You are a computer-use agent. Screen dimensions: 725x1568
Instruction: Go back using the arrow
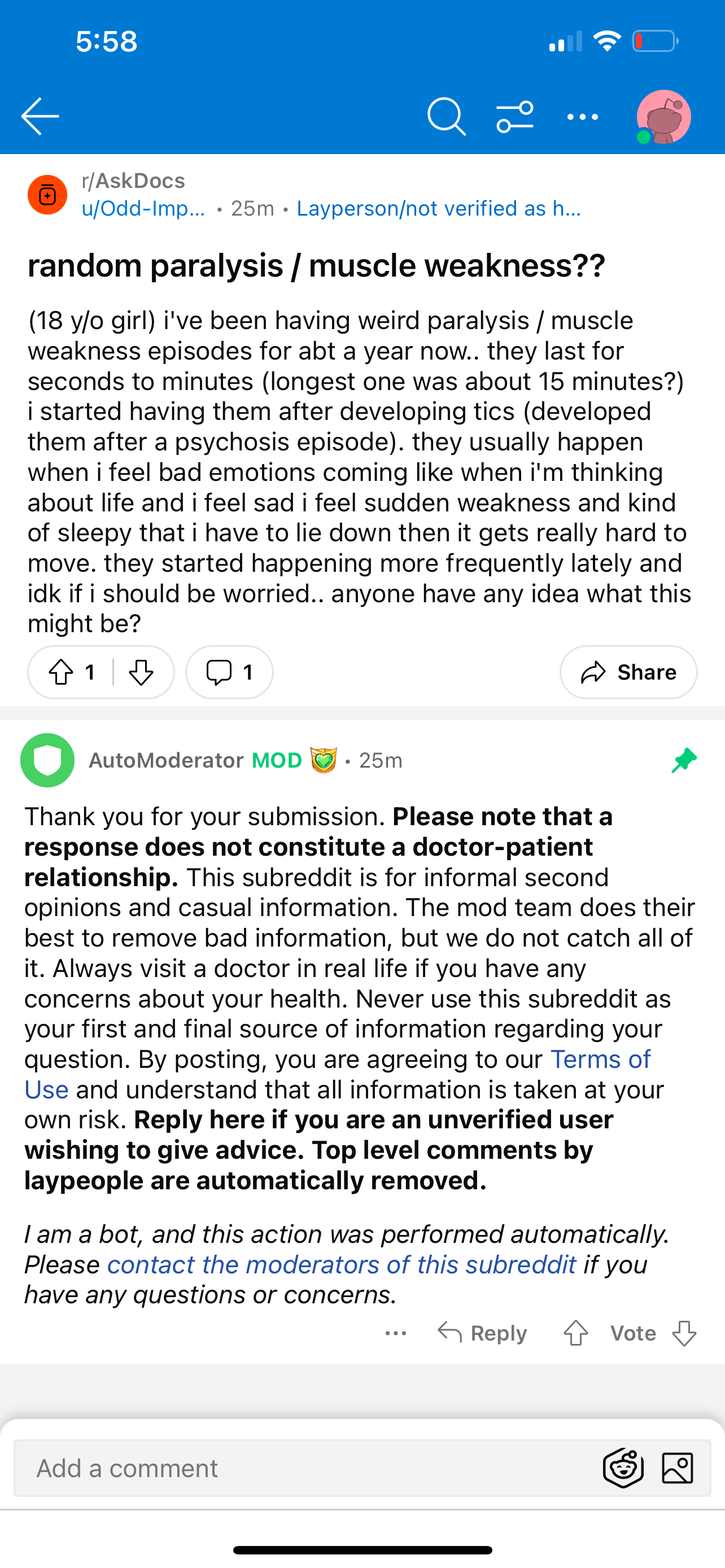tap(40, 116)
